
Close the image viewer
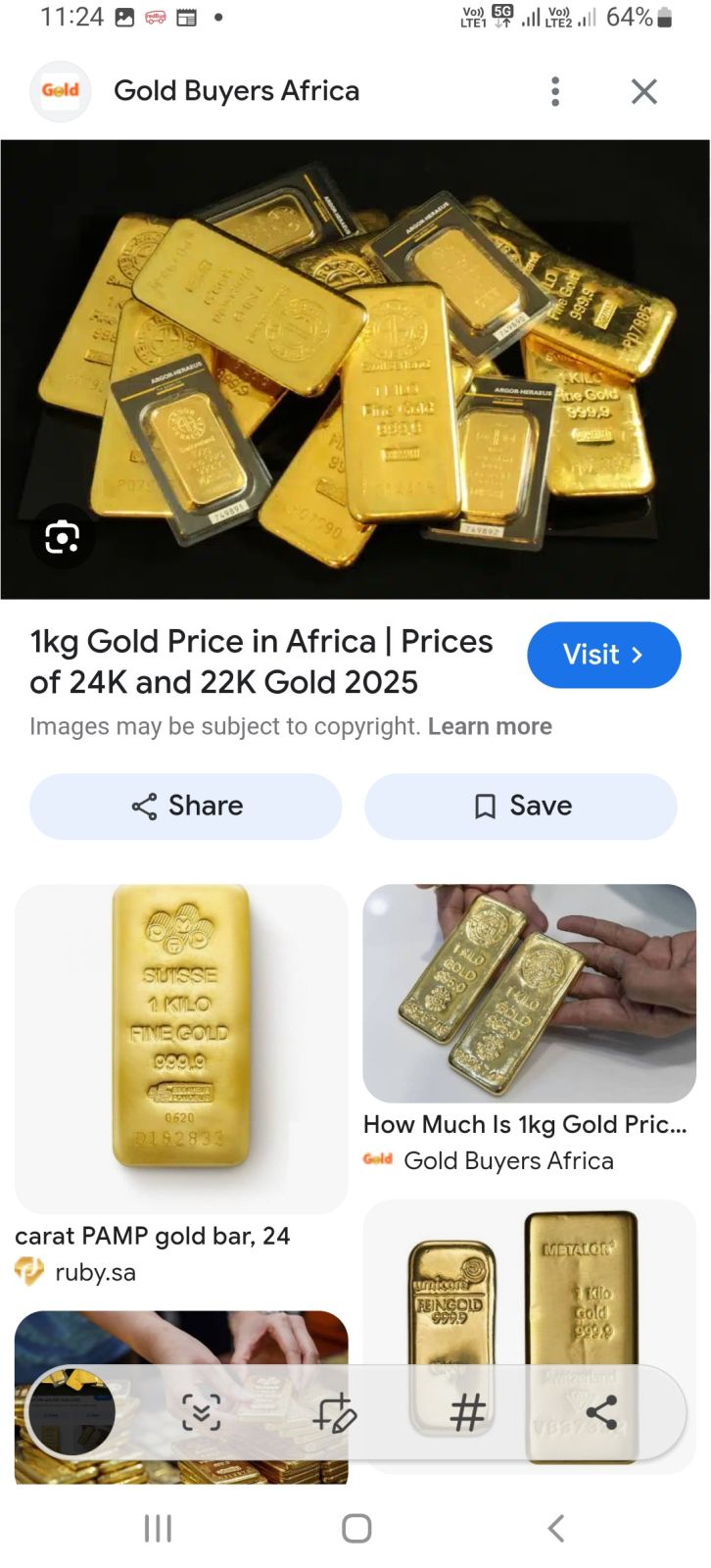coord(643,91)
